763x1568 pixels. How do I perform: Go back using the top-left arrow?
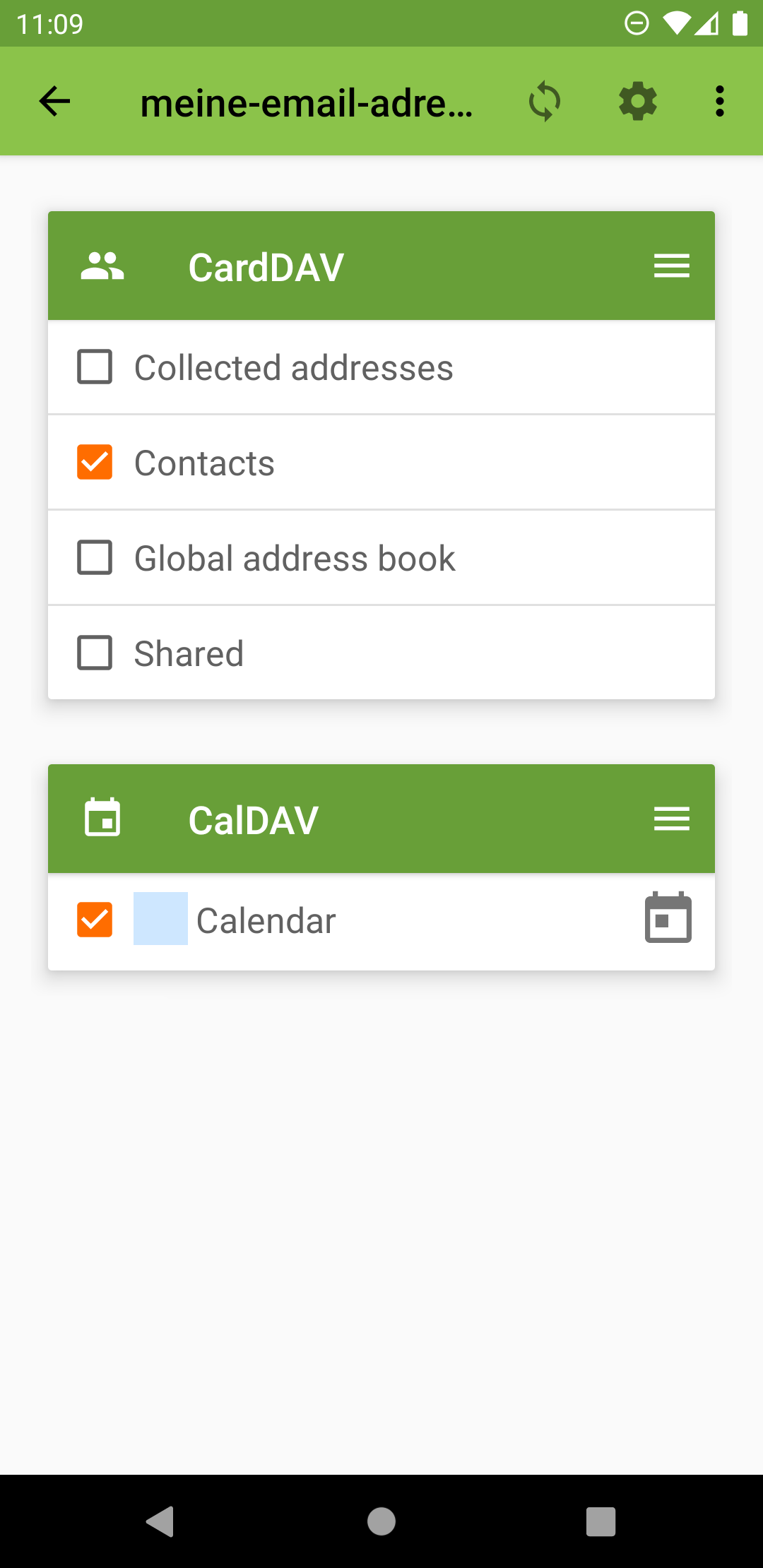pos(54,102)
